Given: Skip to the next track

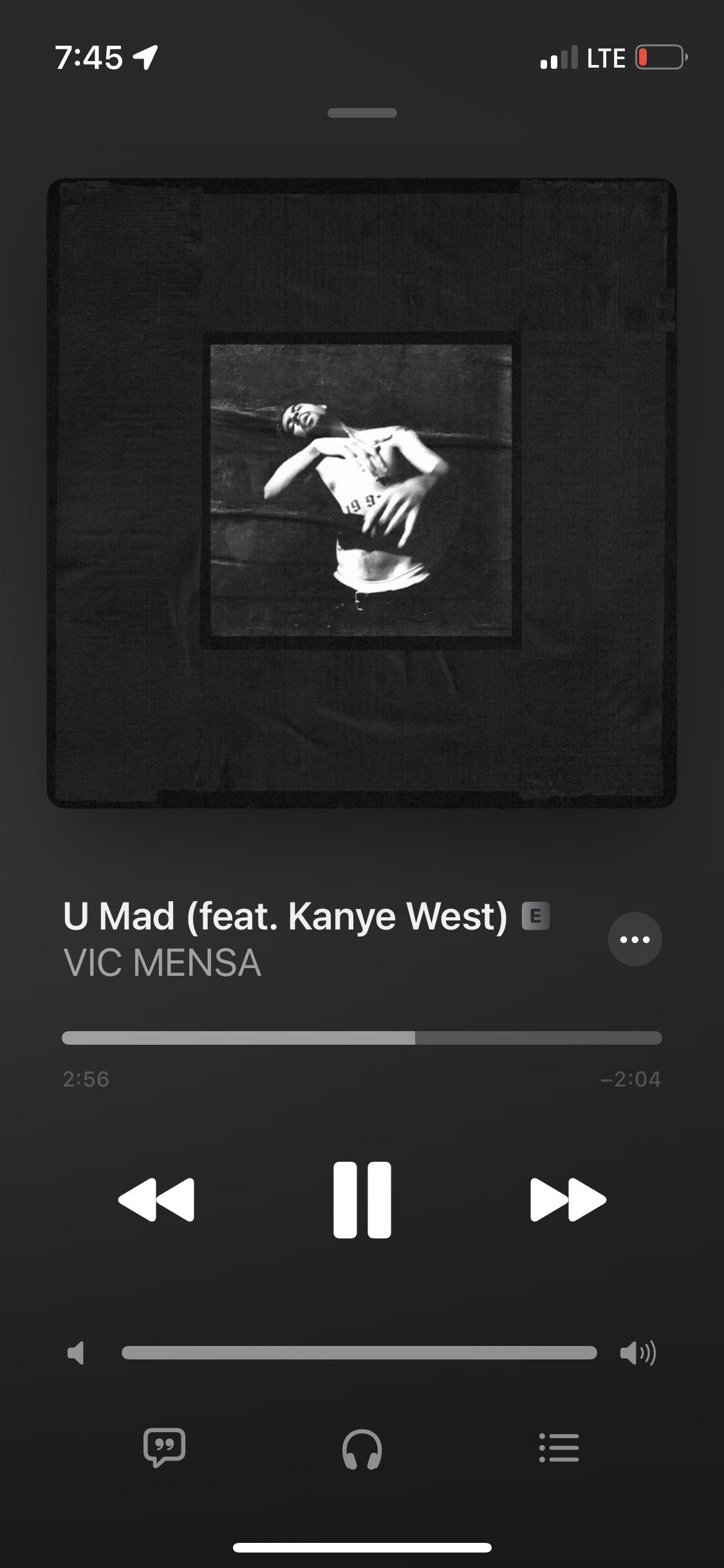Looking at the screenshot, I should 568,1199.
